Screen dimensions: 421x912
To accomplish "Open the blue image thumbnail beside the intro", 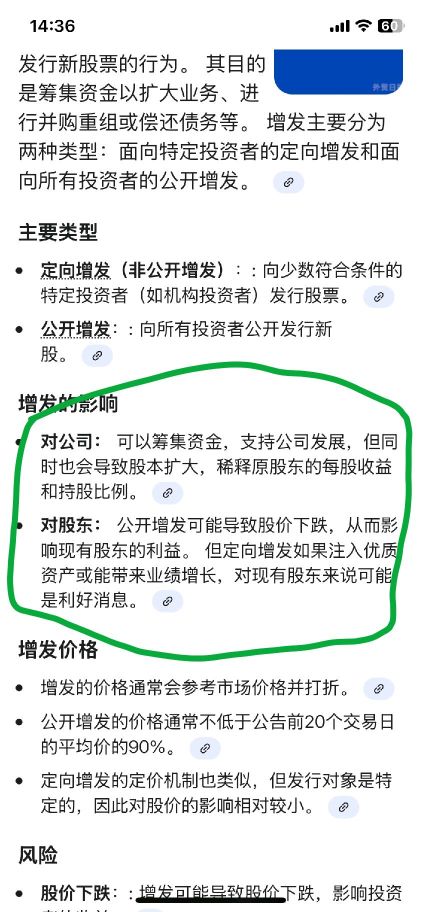I will [338, 72].
